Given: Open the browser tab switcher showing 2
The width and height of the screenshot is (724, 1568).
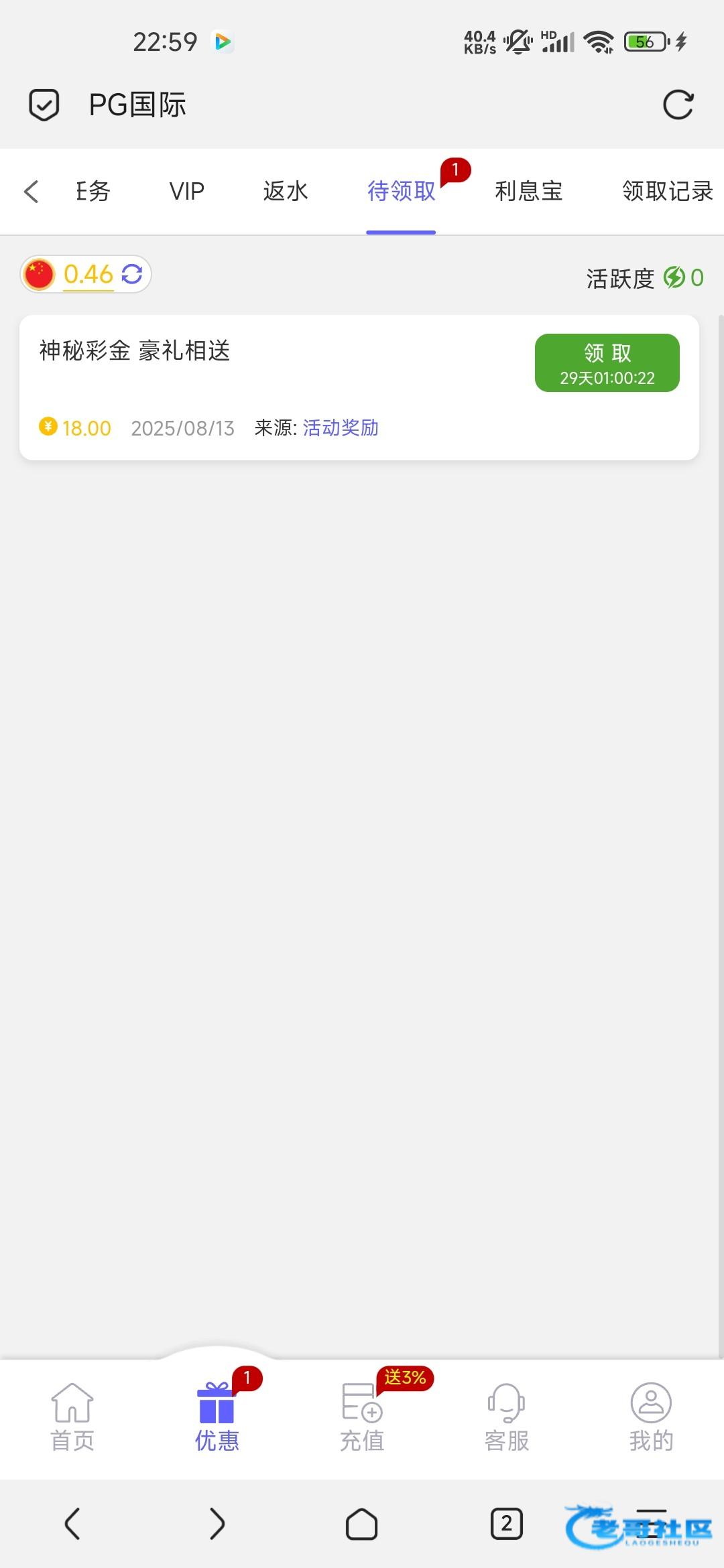Looking at the screenshot, I should (507, 1523).
